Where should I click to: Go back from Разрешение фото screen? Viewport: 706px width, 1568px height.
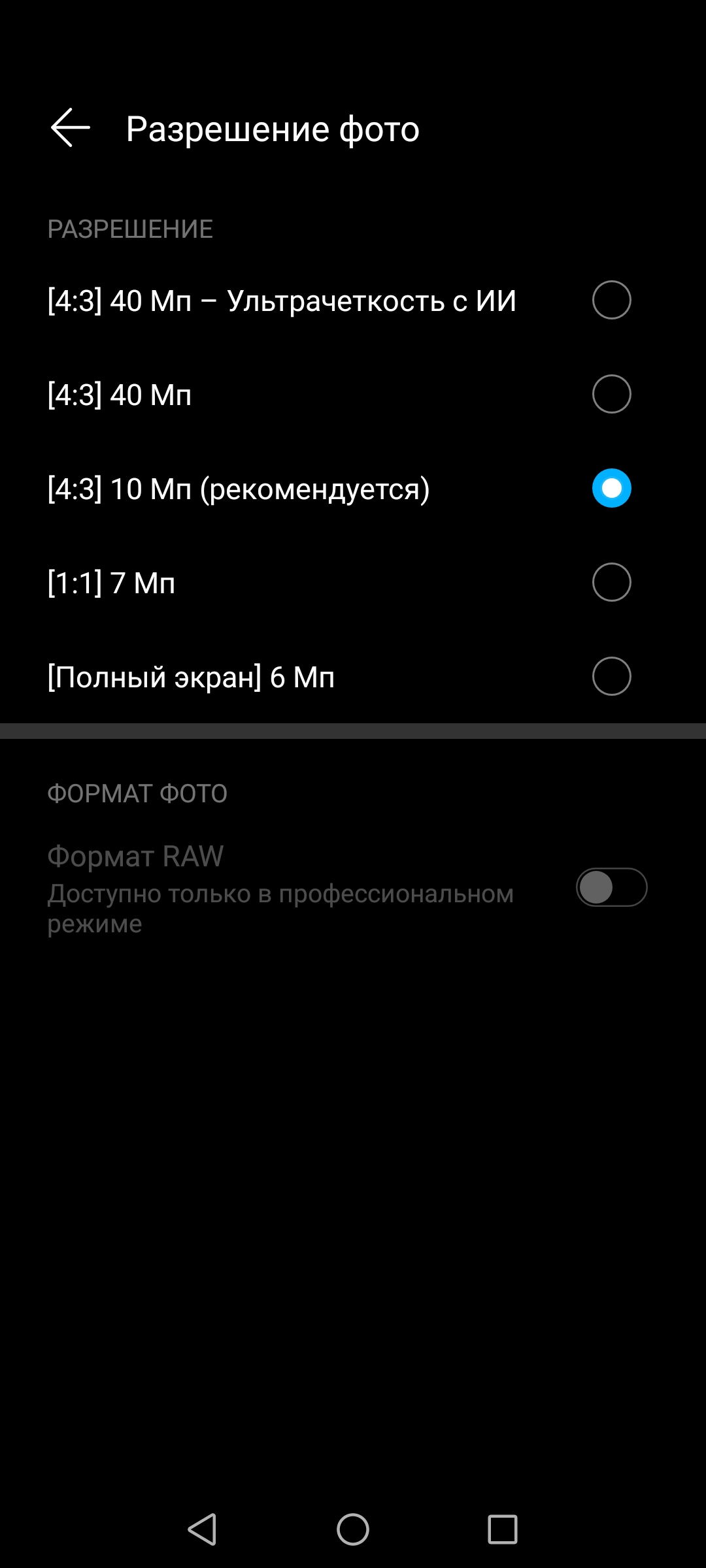[70, 127]
